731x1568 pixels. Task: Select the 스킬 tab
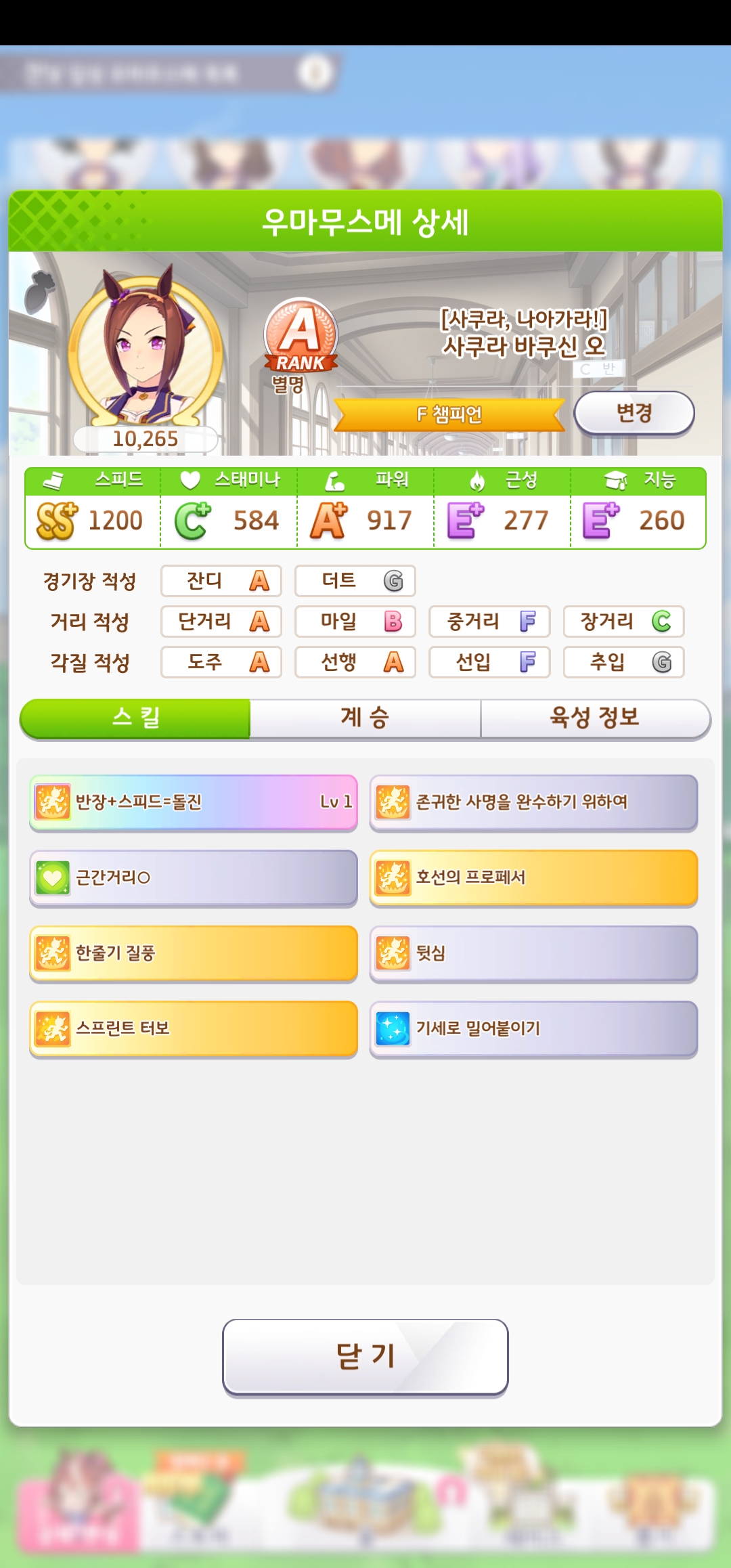click(135, 717)
